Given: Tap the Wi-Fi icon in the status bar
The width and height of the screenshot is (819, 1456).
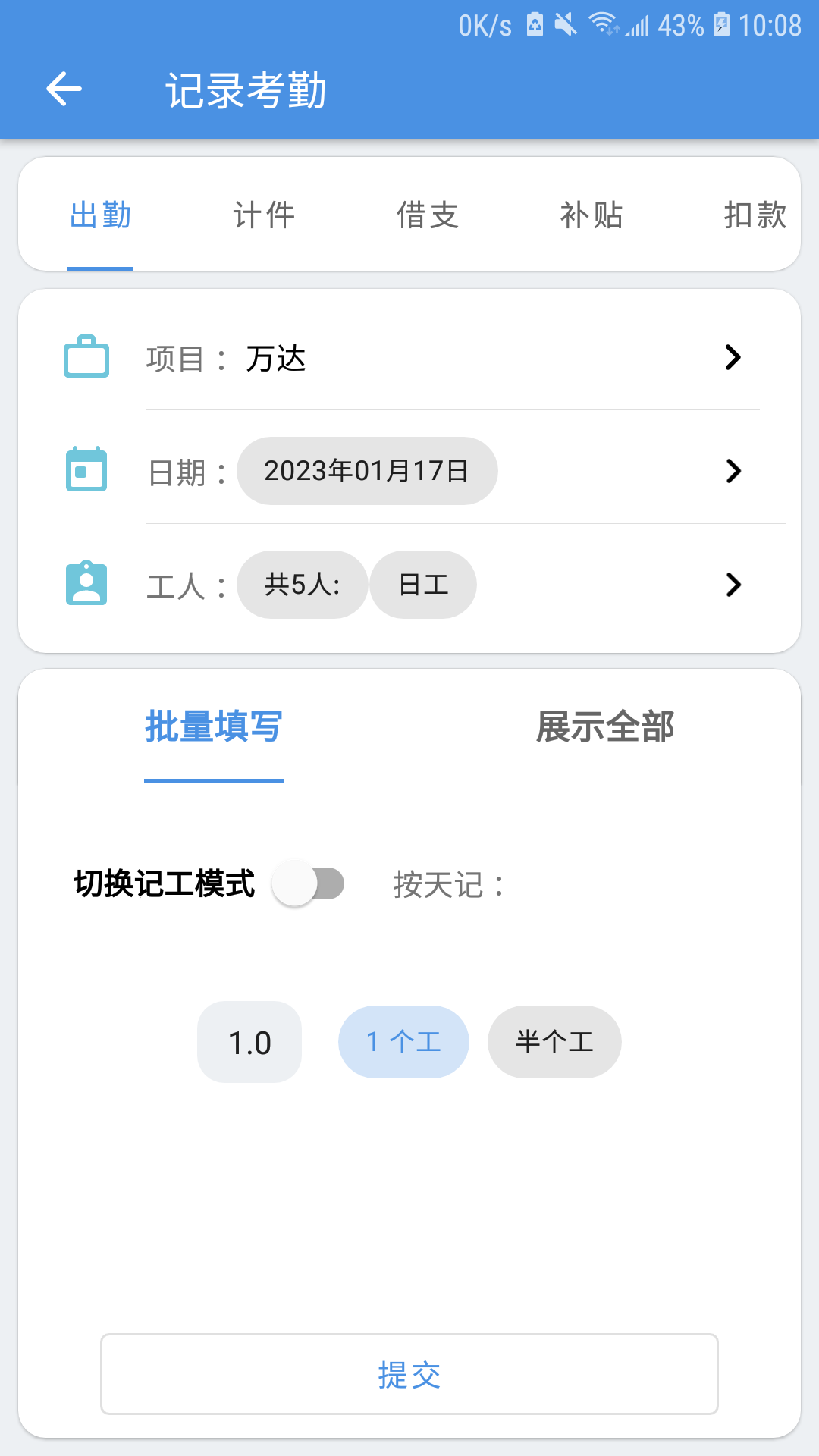Looking at the screenshot, I should [603, 25].
